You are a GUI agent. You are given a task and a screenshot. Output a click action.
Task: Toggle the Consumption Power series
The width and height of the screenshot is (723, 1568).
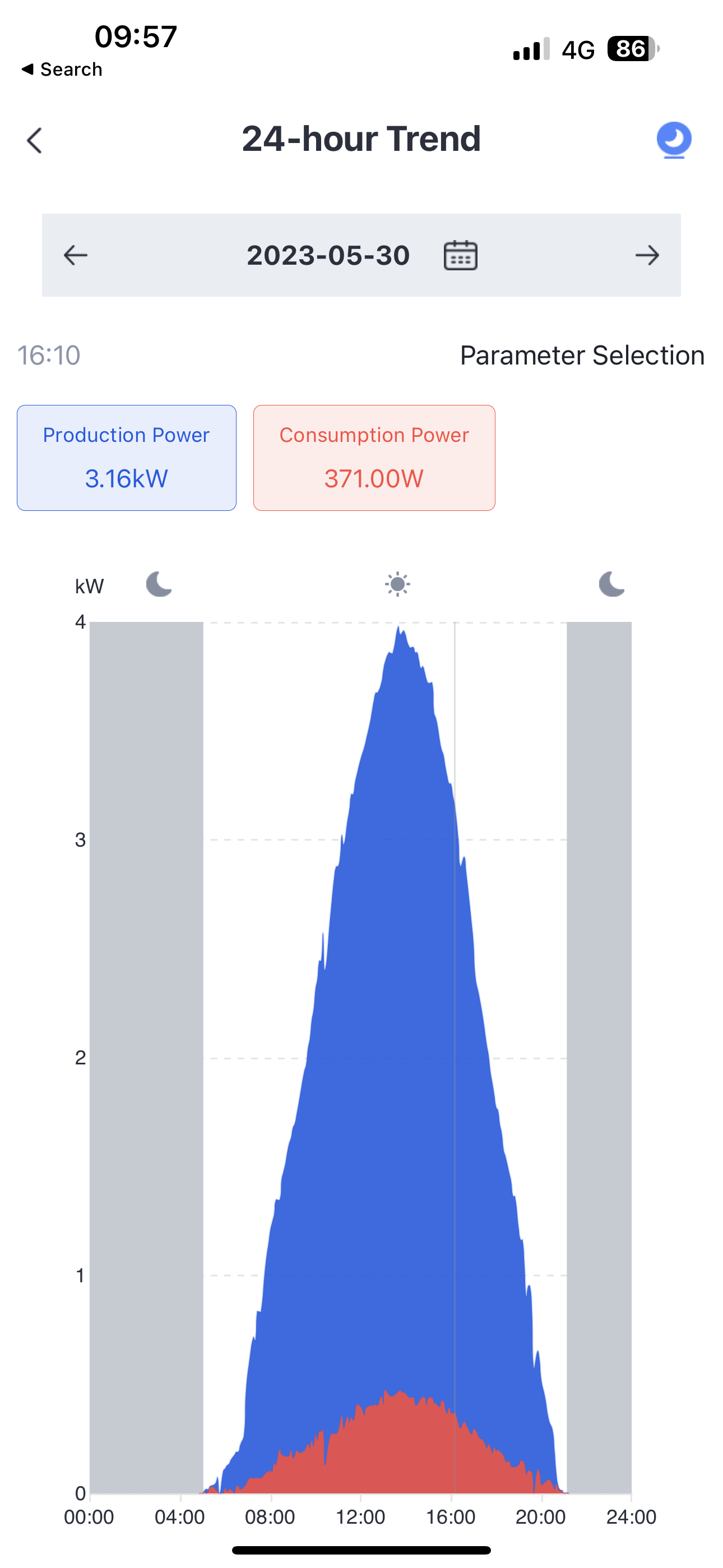point(374,458)
